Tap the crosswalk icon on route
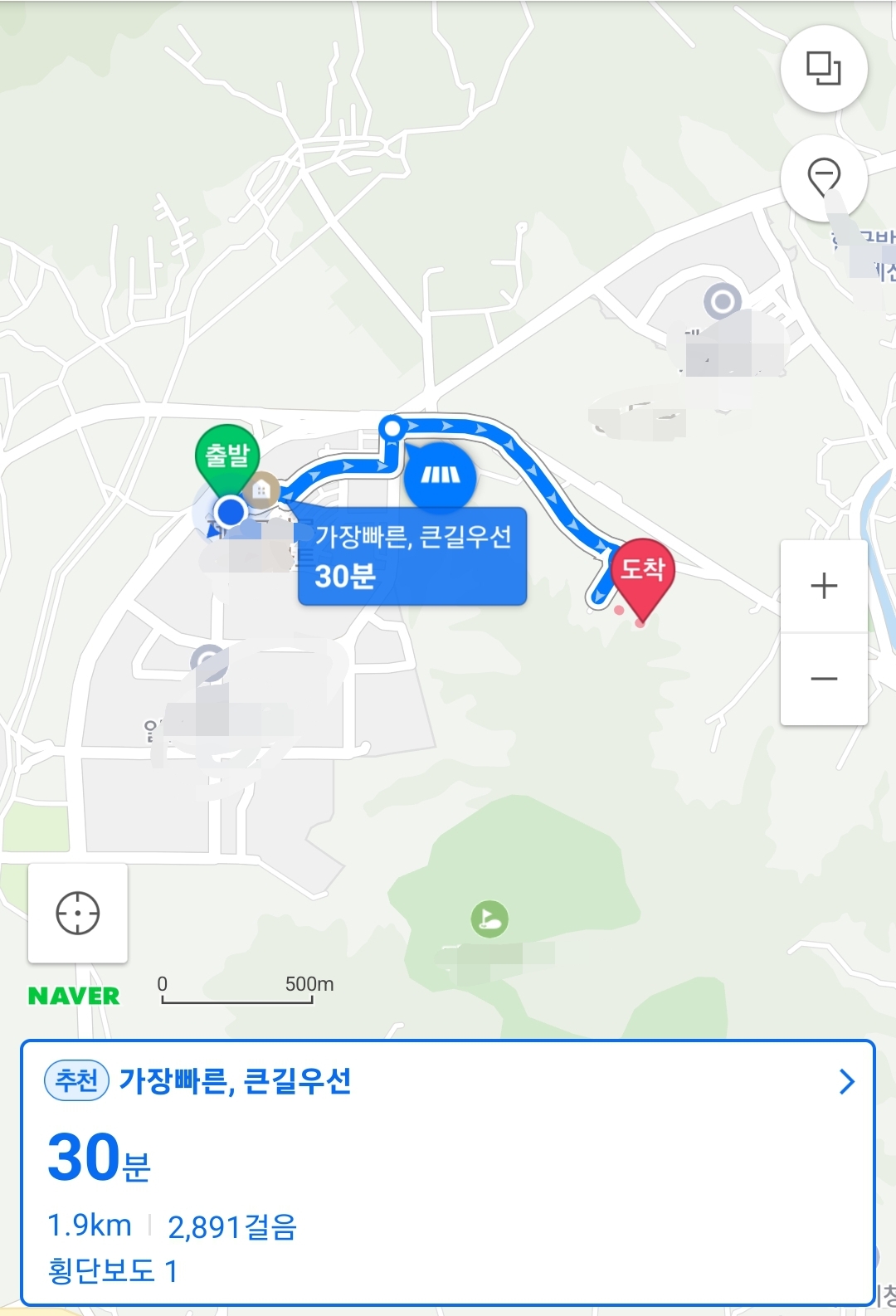This screenshot has height=1316, width=896. tap(441, 475)
